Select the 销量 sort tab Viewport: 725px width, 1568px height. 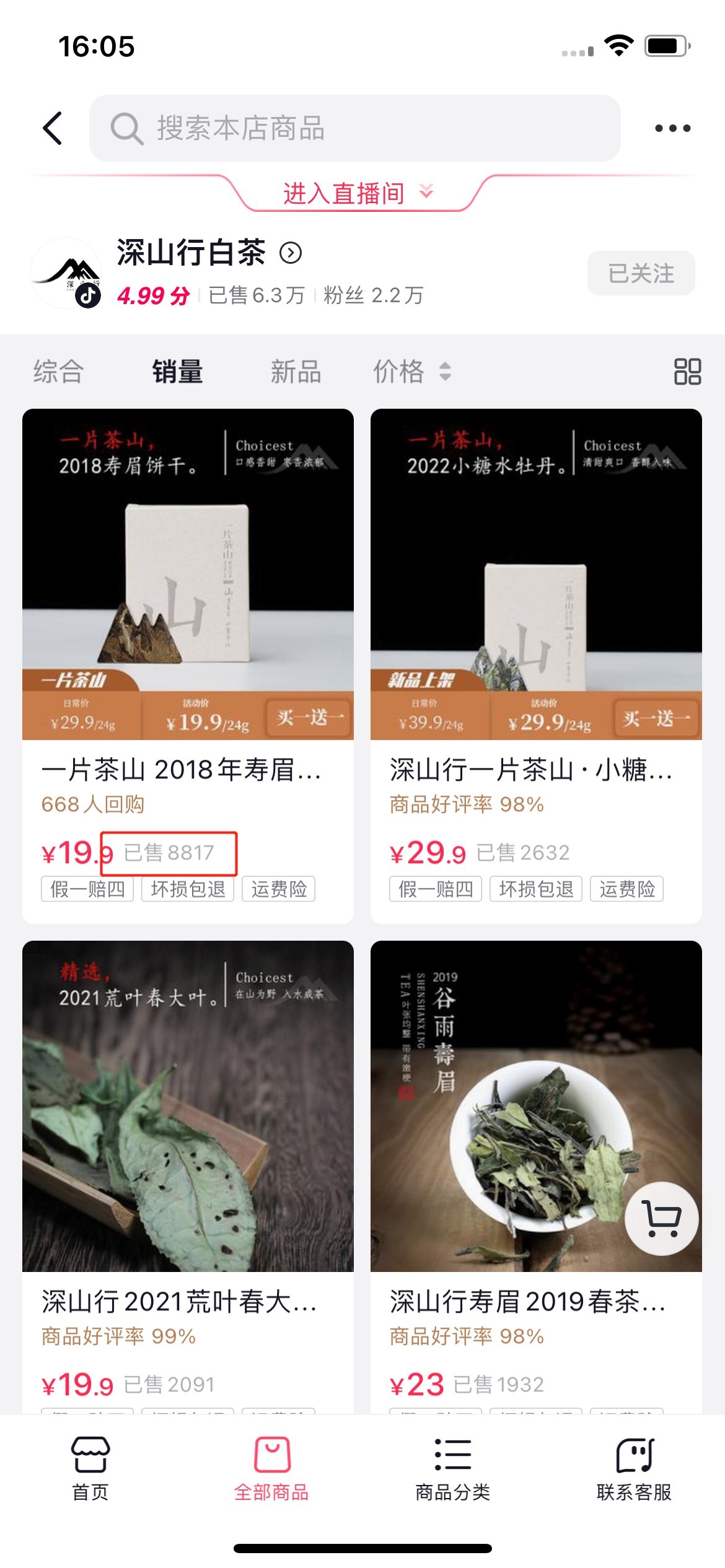coord(178,372)
